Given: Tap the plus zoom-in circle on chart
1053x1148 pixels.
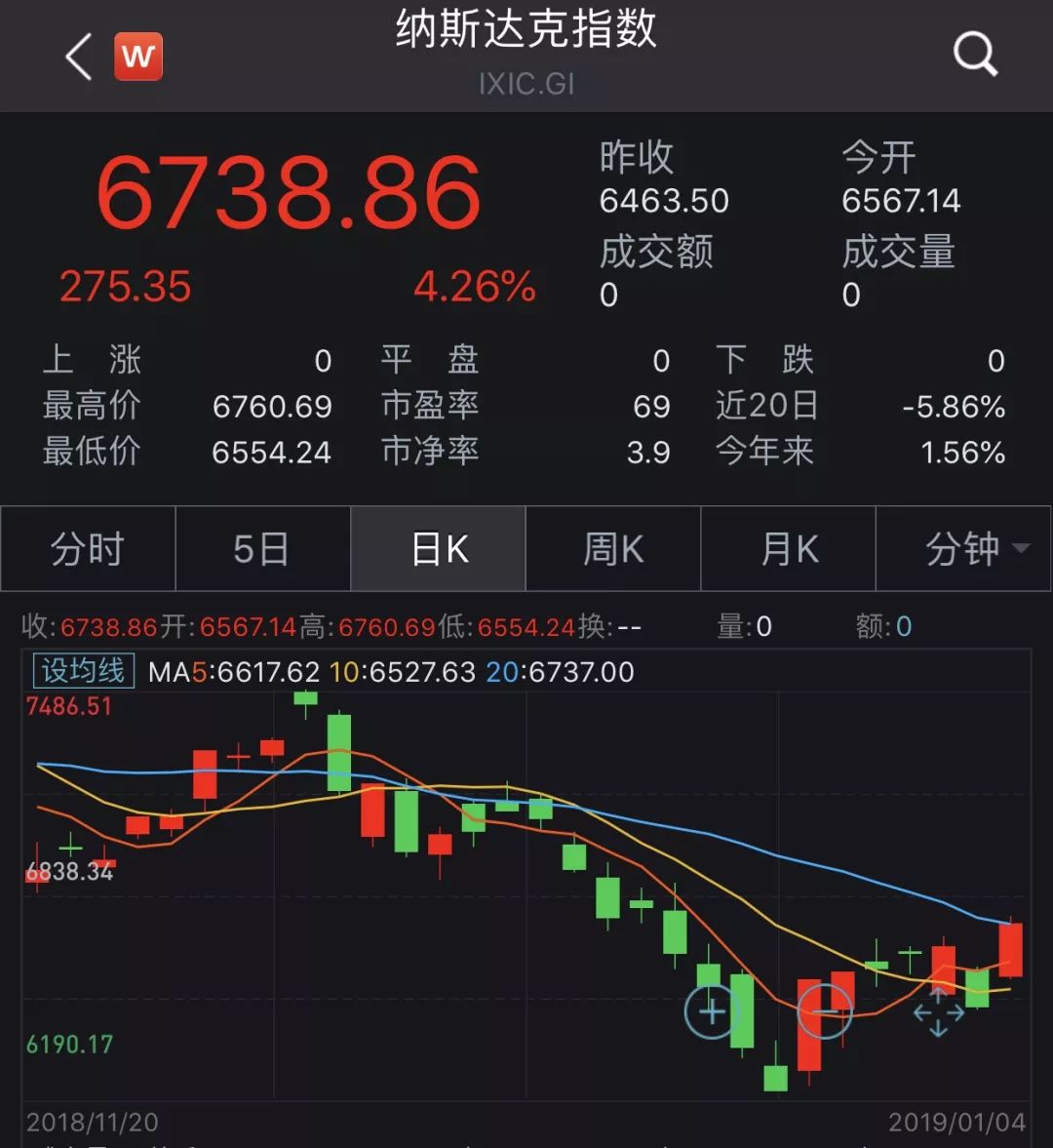Looking at the screenshot, I should [712, 1012].
